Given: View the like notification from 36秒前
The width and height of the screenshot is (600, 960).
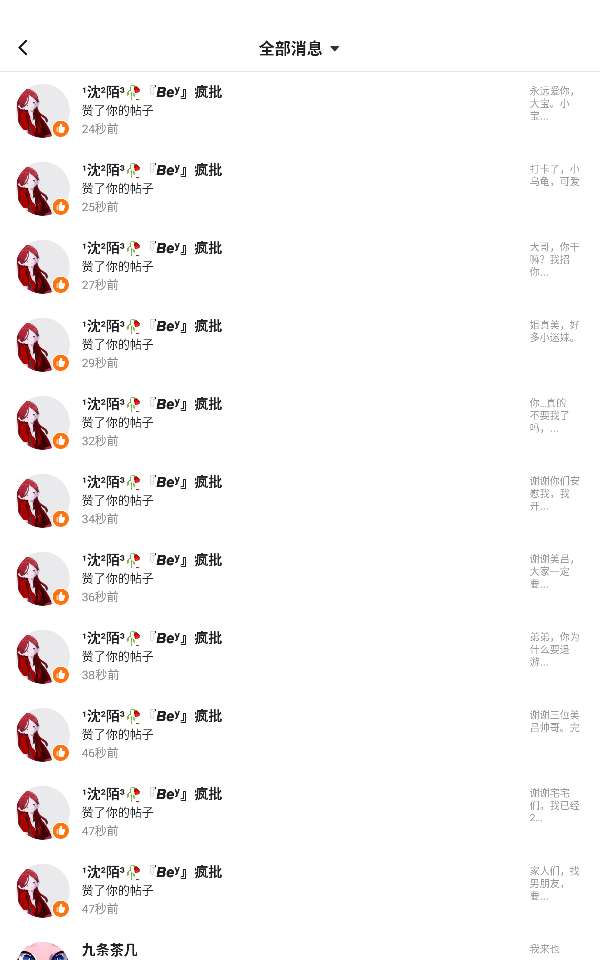Looking at the screenshot, I should [x=300, y=578].
